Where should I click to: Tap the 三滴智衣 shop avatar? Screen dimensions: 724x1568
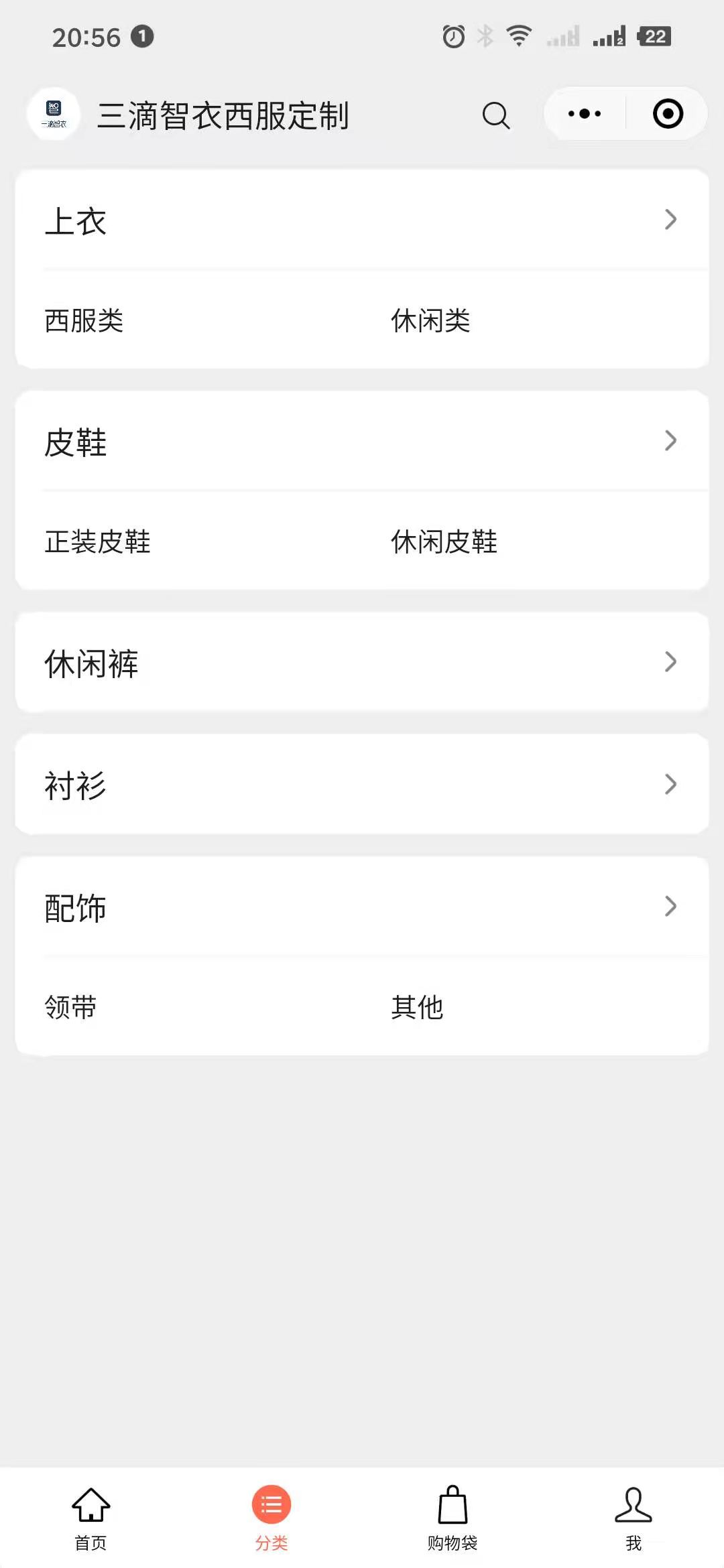(54, 114)
